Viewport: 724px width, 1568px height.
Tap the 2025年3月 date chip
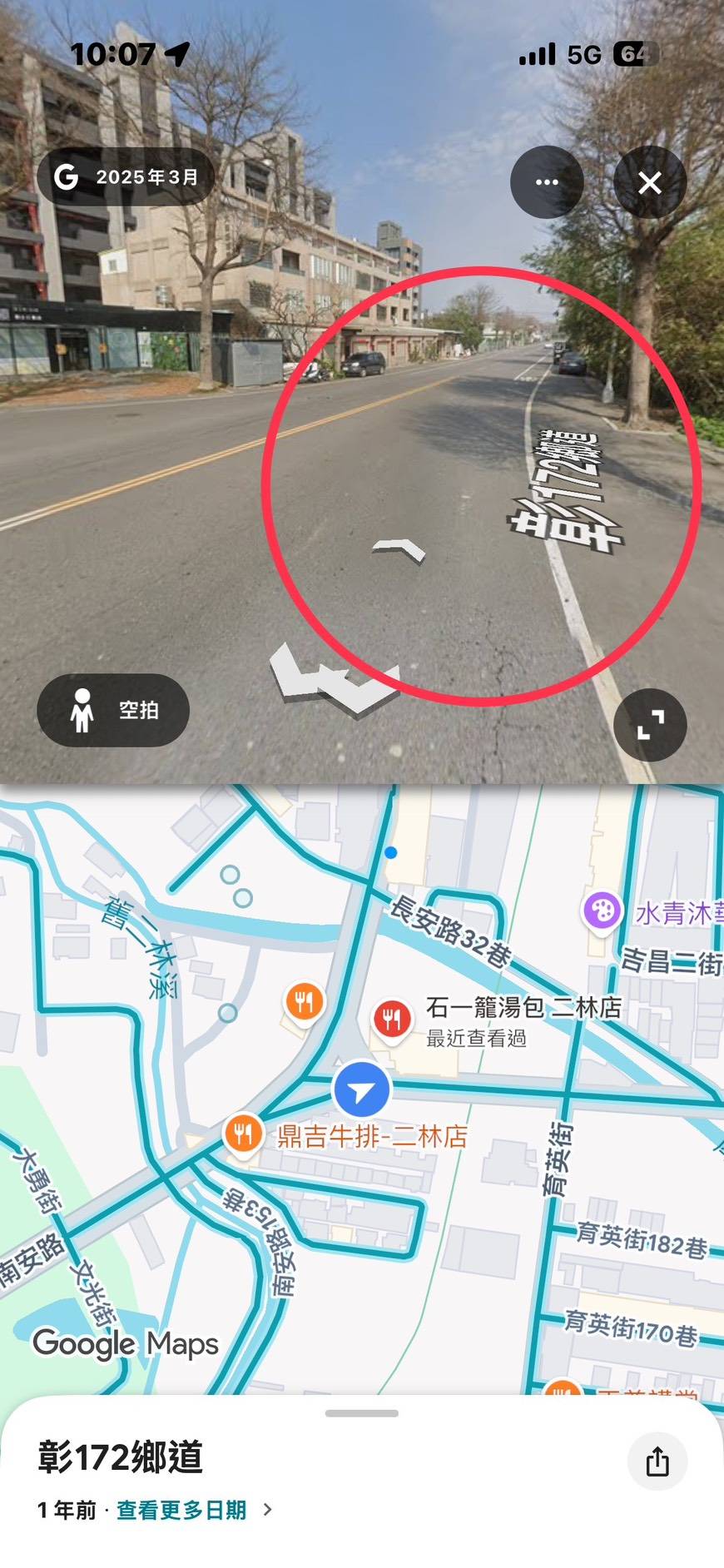coord(126,176)
